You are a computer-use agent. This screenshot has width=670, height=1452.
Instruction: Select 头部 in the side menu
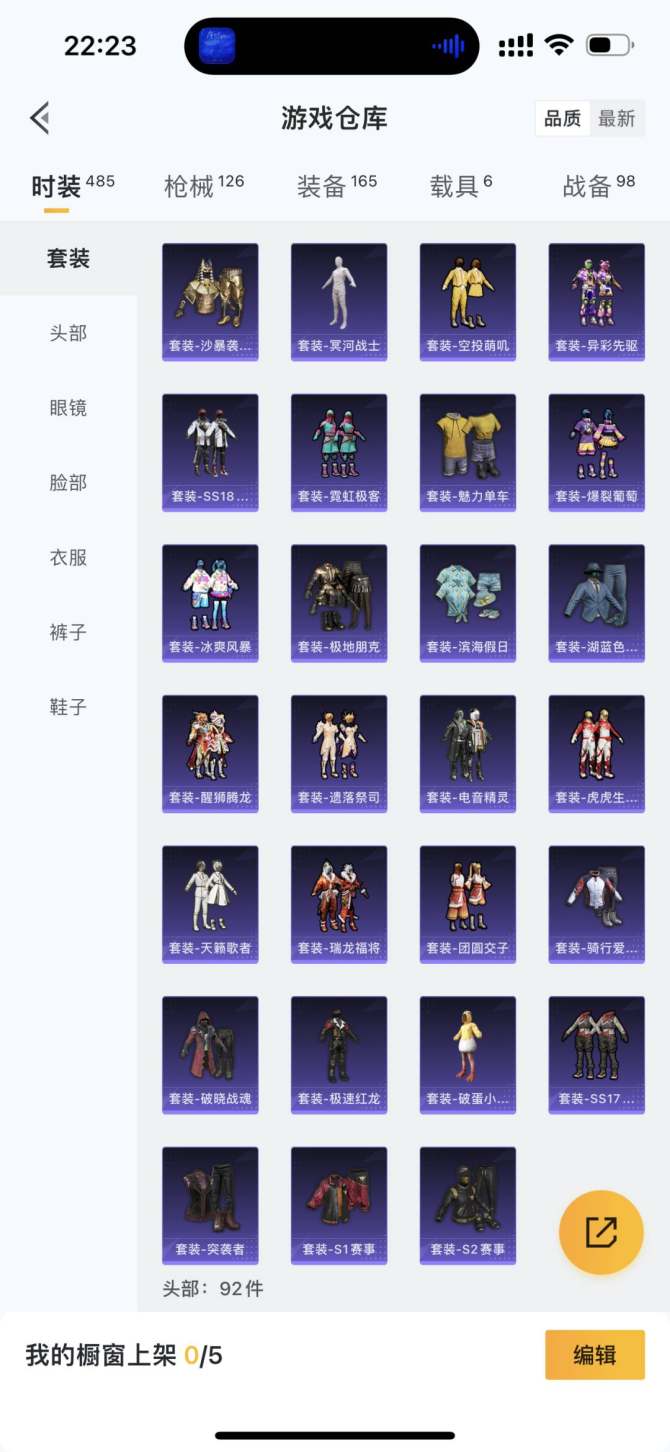point(68,333)
